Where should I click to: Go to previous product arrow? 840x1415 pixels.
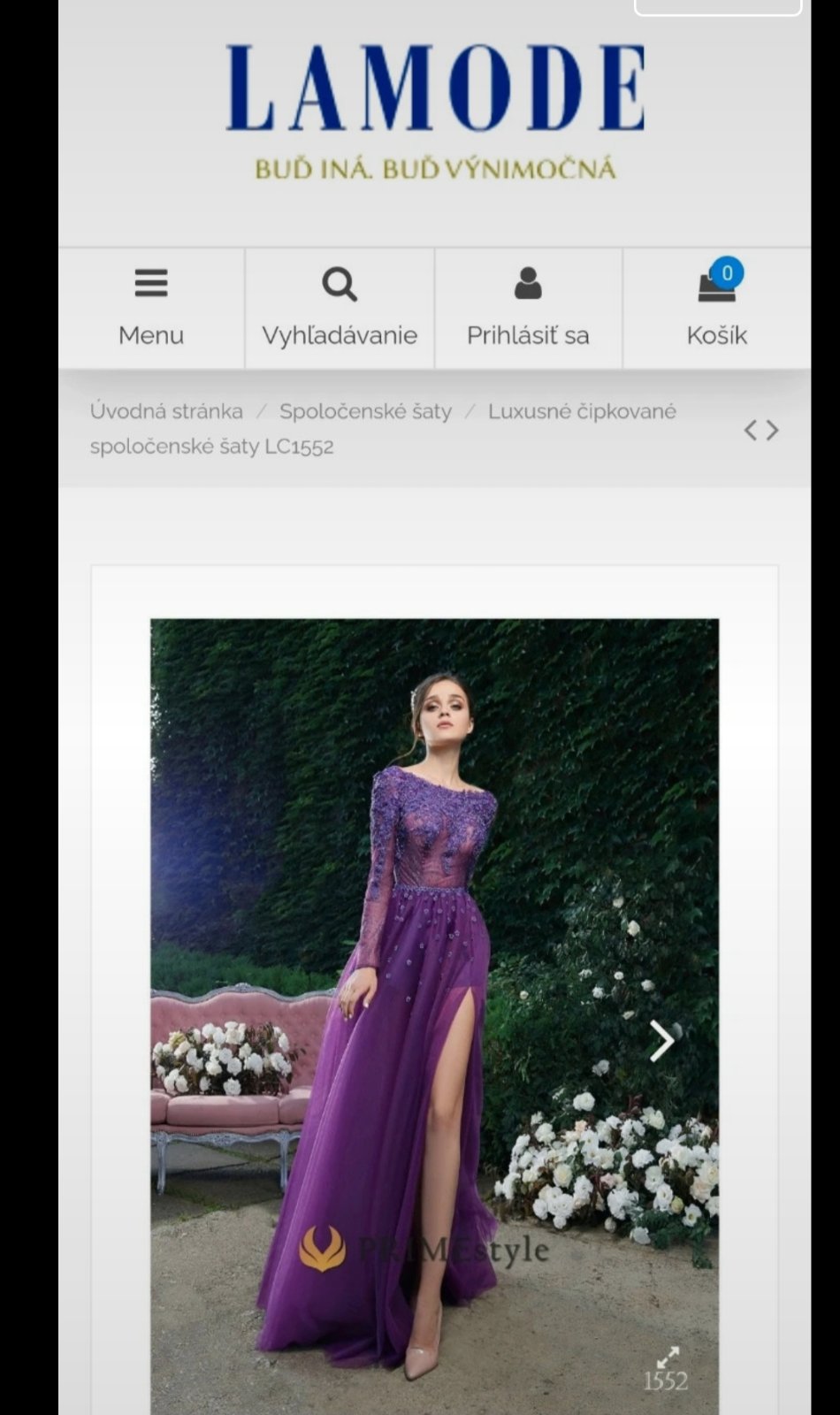pos(751,431)
